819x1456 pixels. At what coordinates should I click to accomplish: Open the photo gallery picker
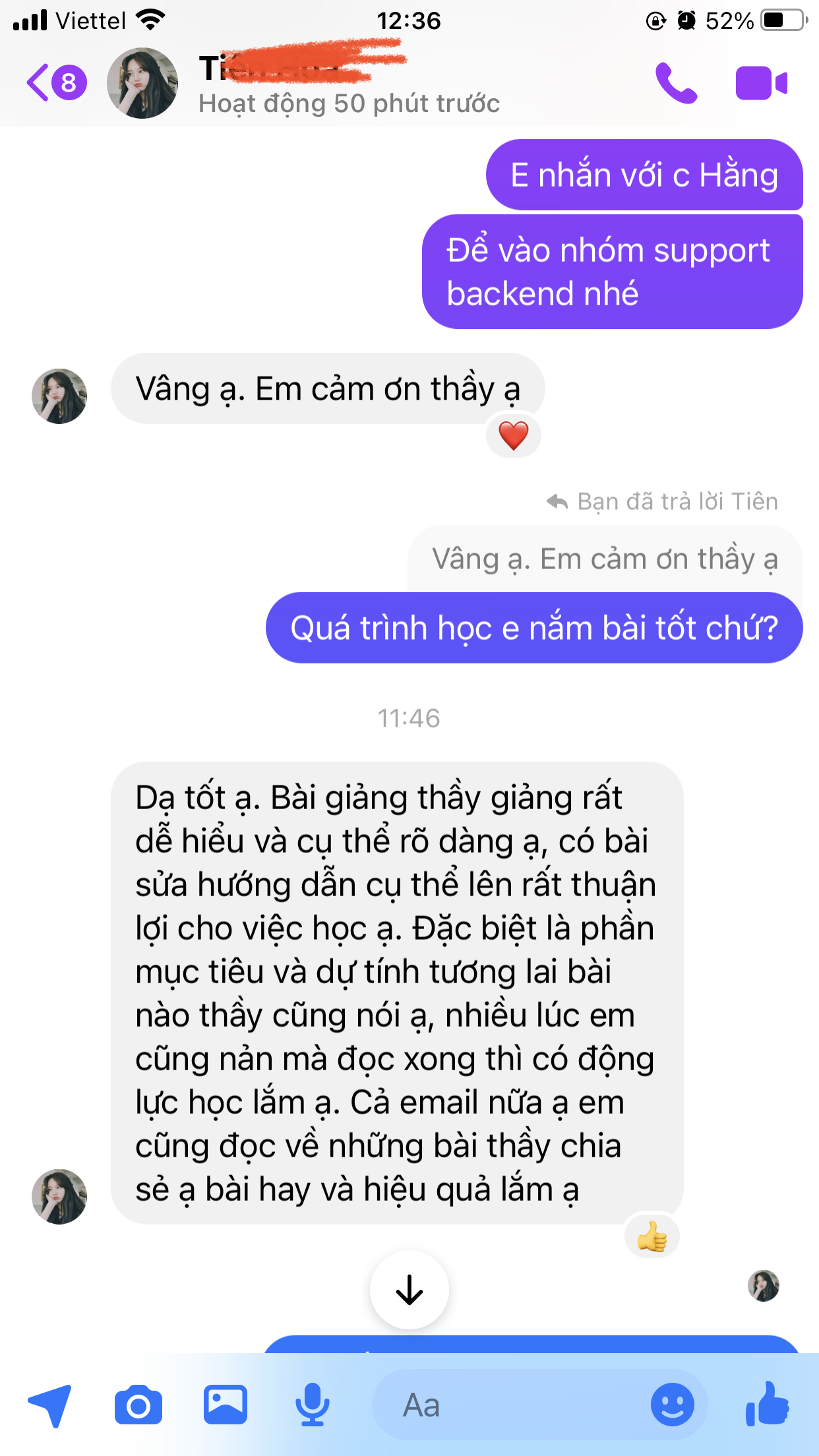[x=226, y=1405]
